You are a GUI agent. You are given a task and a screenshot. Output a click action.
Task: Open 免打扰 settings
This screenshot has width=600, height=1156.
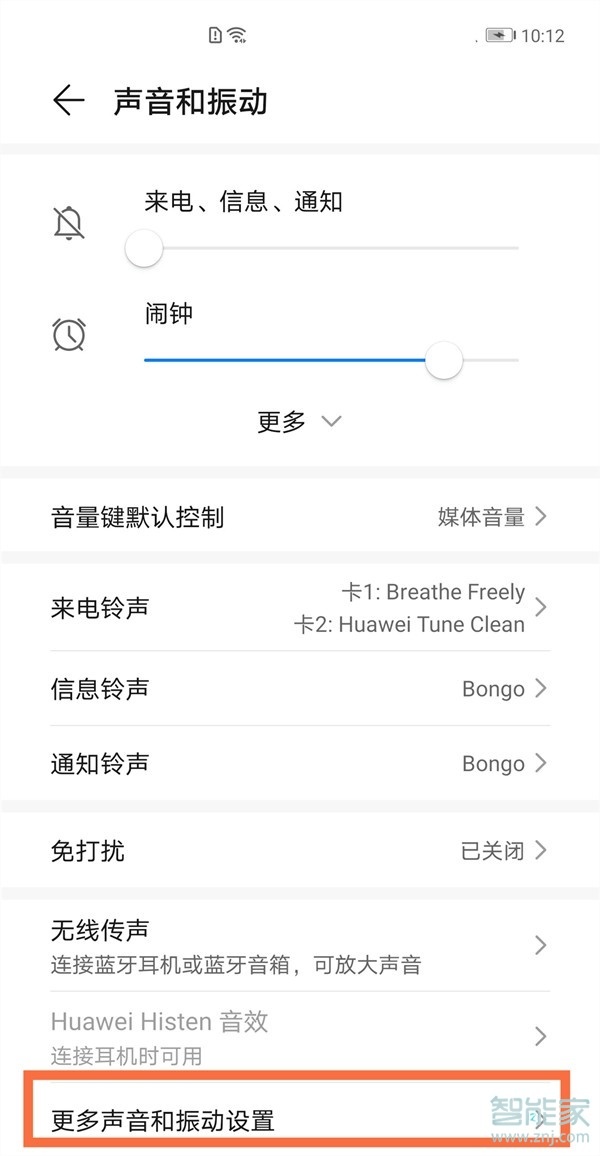pos(299,851)
